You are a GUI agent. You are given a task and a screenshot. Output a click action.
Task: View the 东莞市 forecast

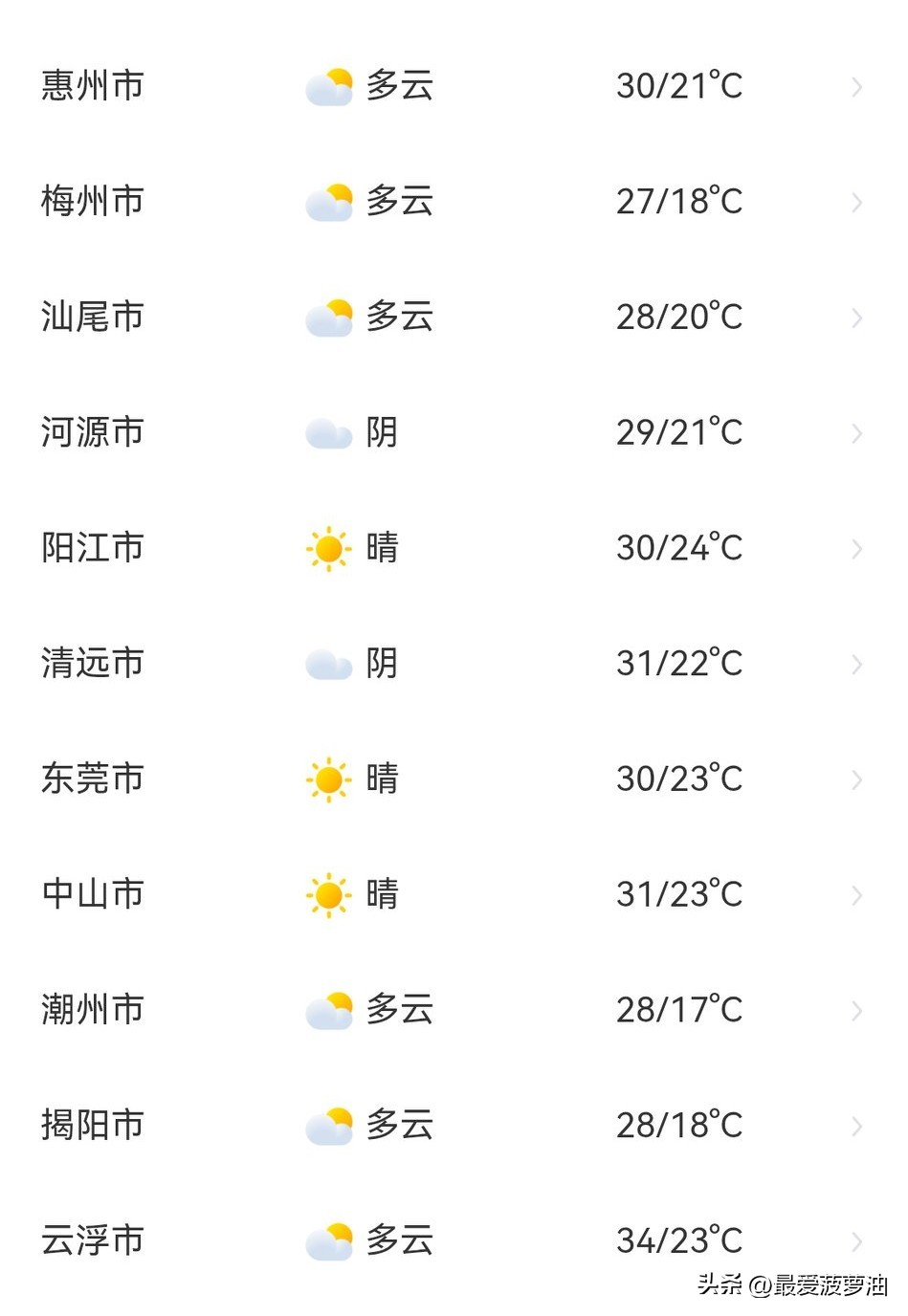click(454, 779)
